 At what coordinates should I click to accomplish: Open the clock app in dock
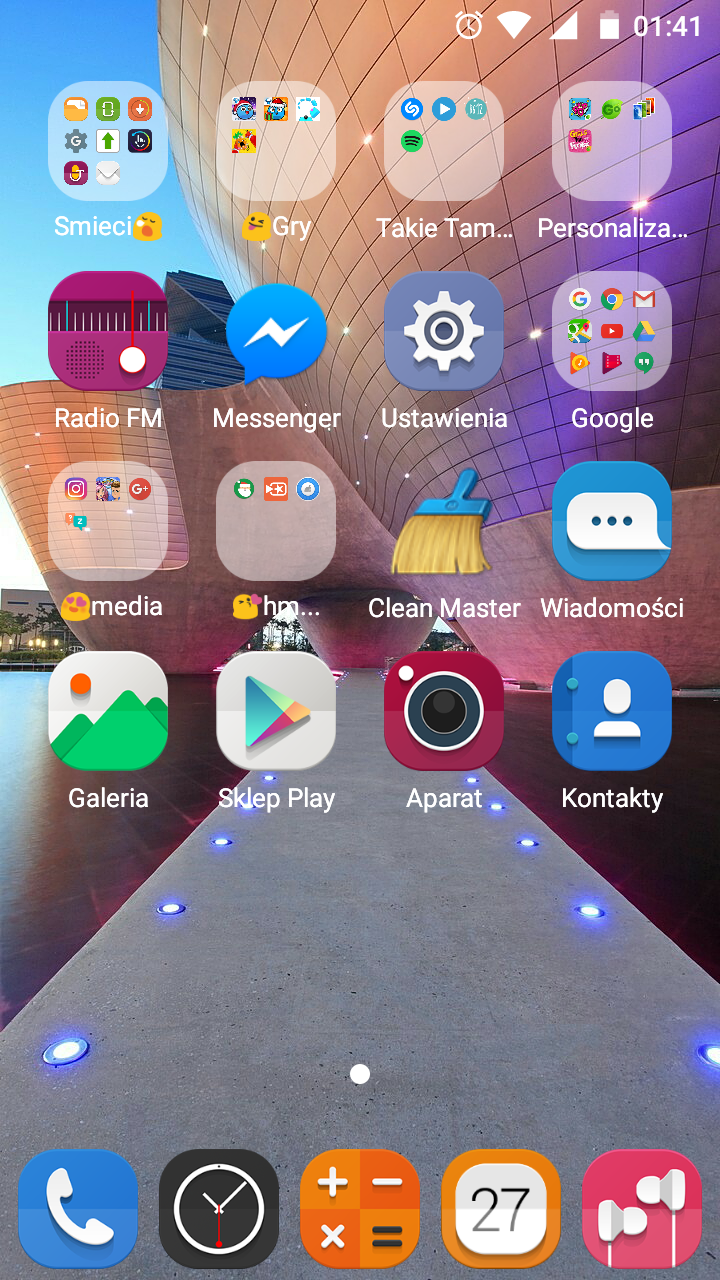219,1209
